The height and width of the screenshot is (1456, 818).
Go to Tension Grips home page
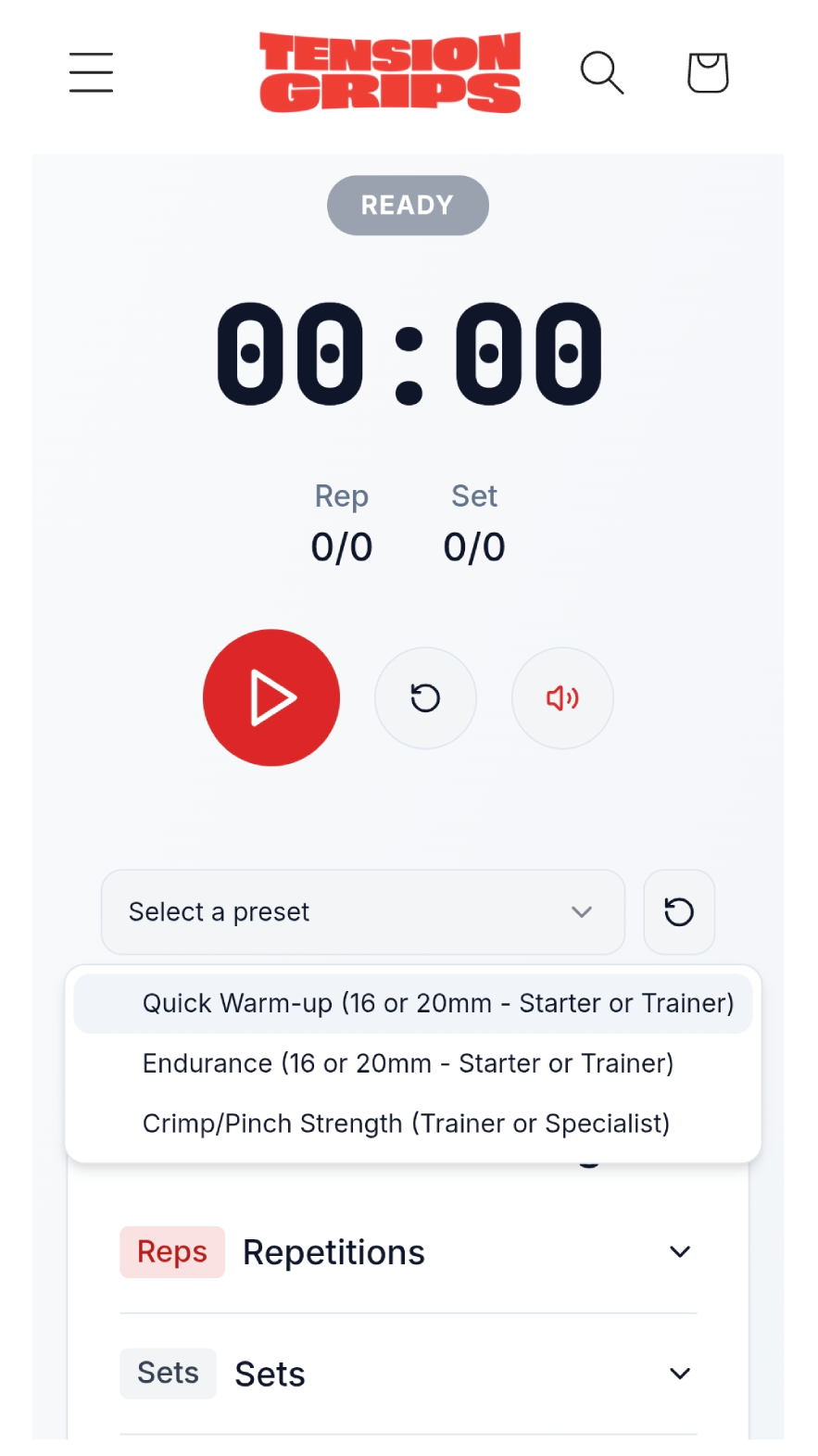(390, 72)
